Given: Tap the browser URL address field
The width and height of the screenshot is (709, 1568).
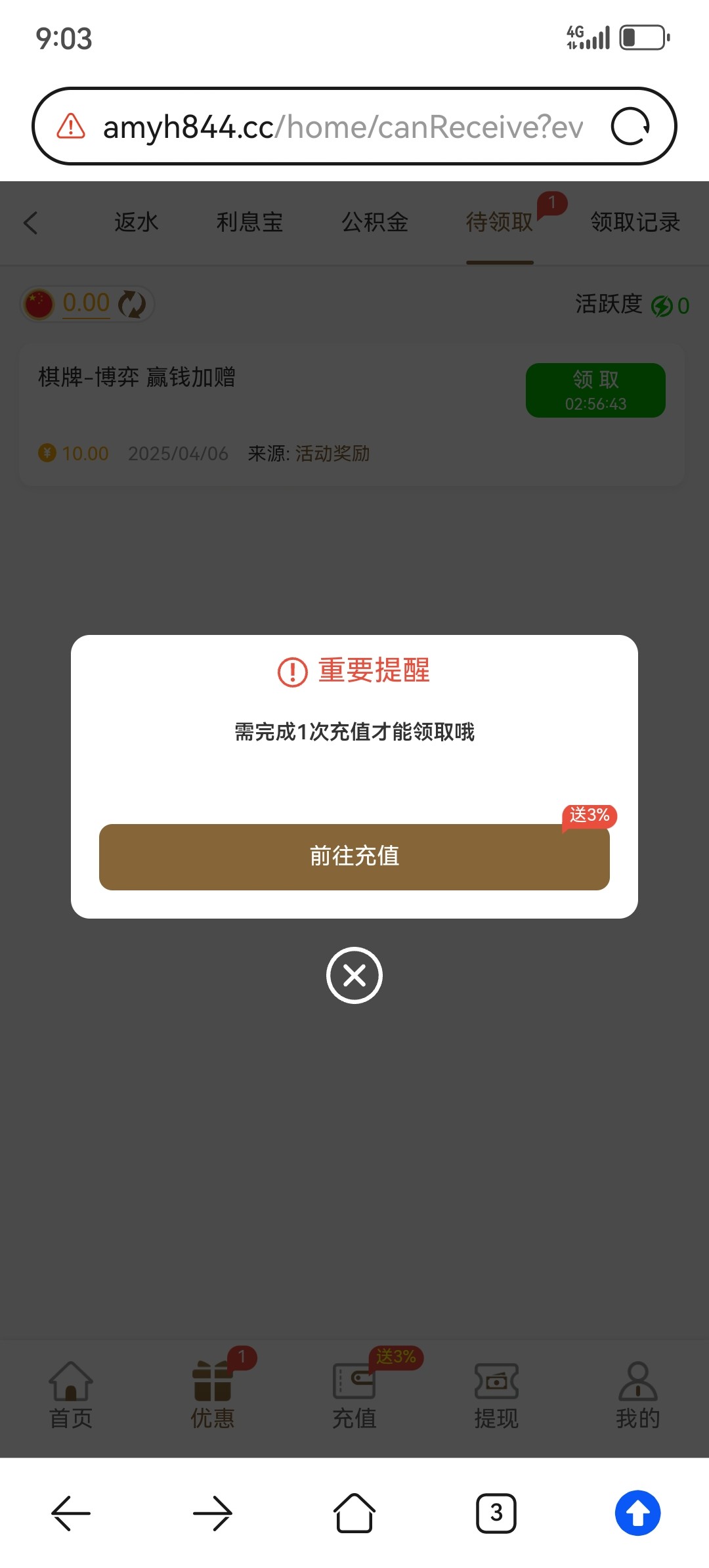Looking at the screenshot, I should click(341, 127).
